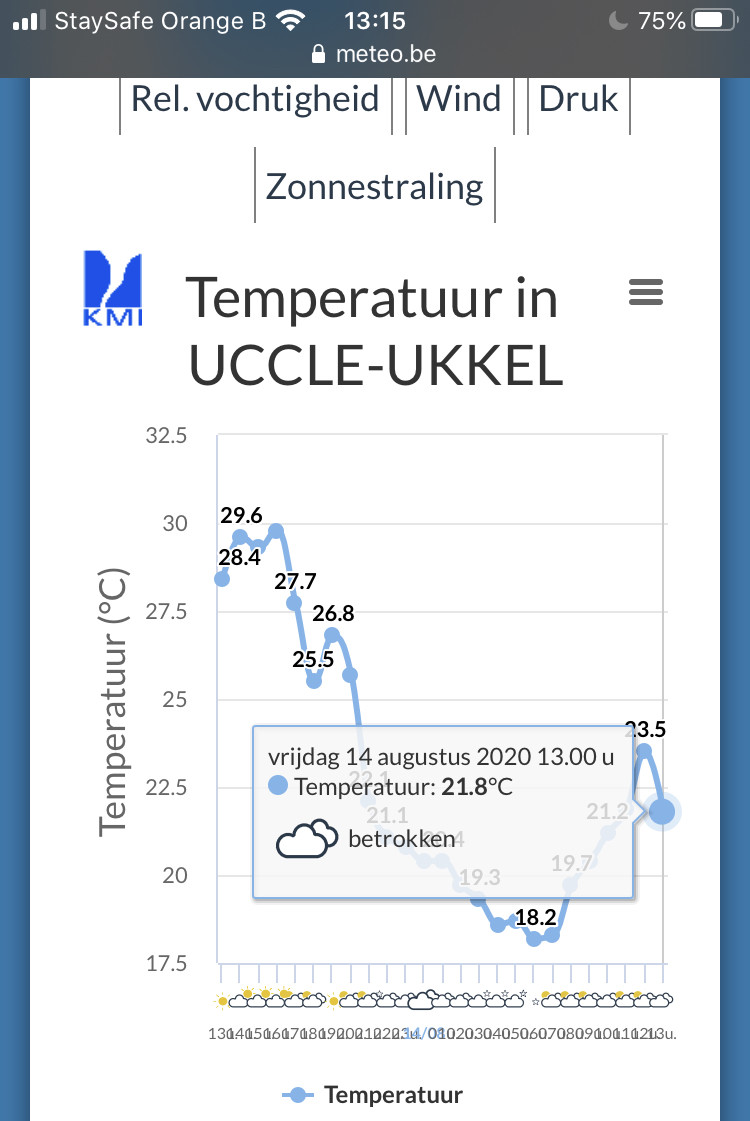Image resolution: width=750 pixels, height=1121 pixels.
Task: Tap the 23.5 data point on chart
Action: click(643, 750)
